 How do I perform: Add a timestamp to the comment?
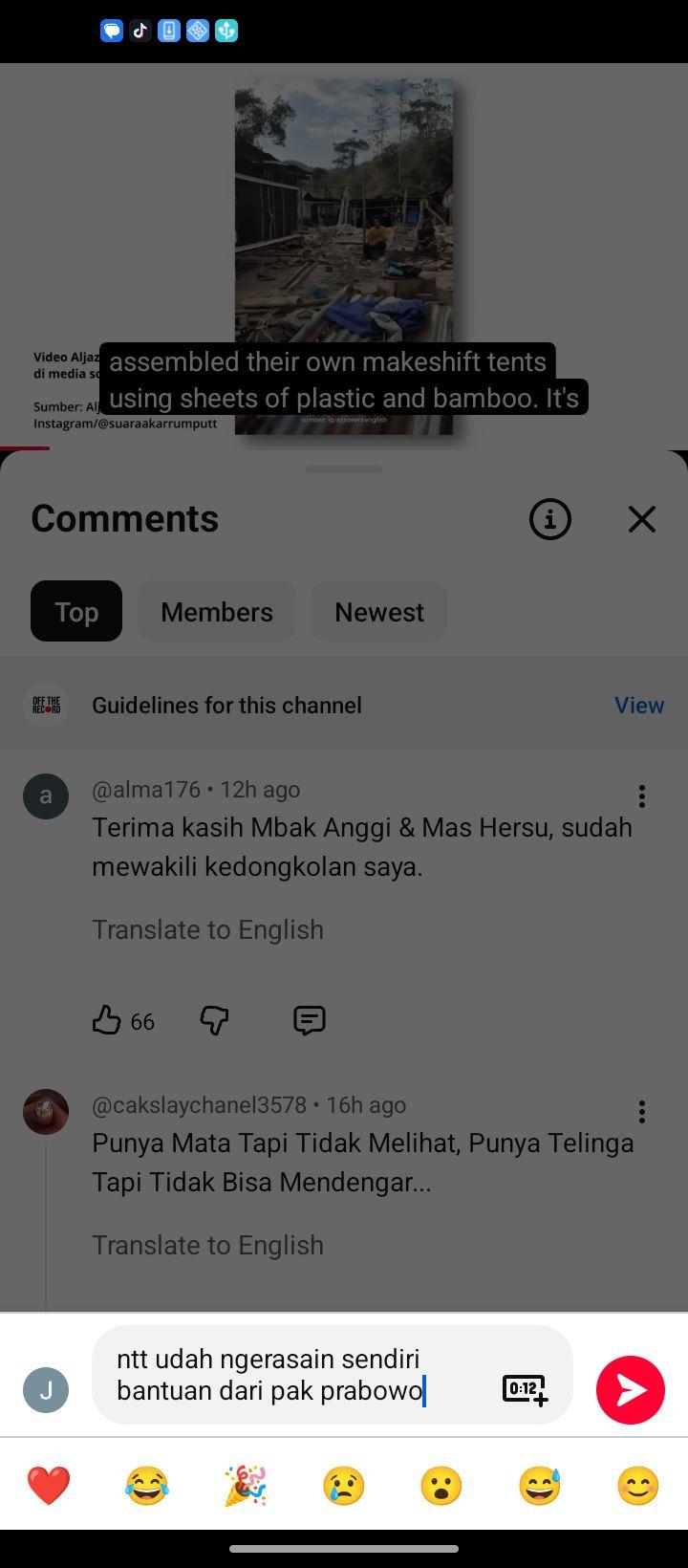[525, 1389]
